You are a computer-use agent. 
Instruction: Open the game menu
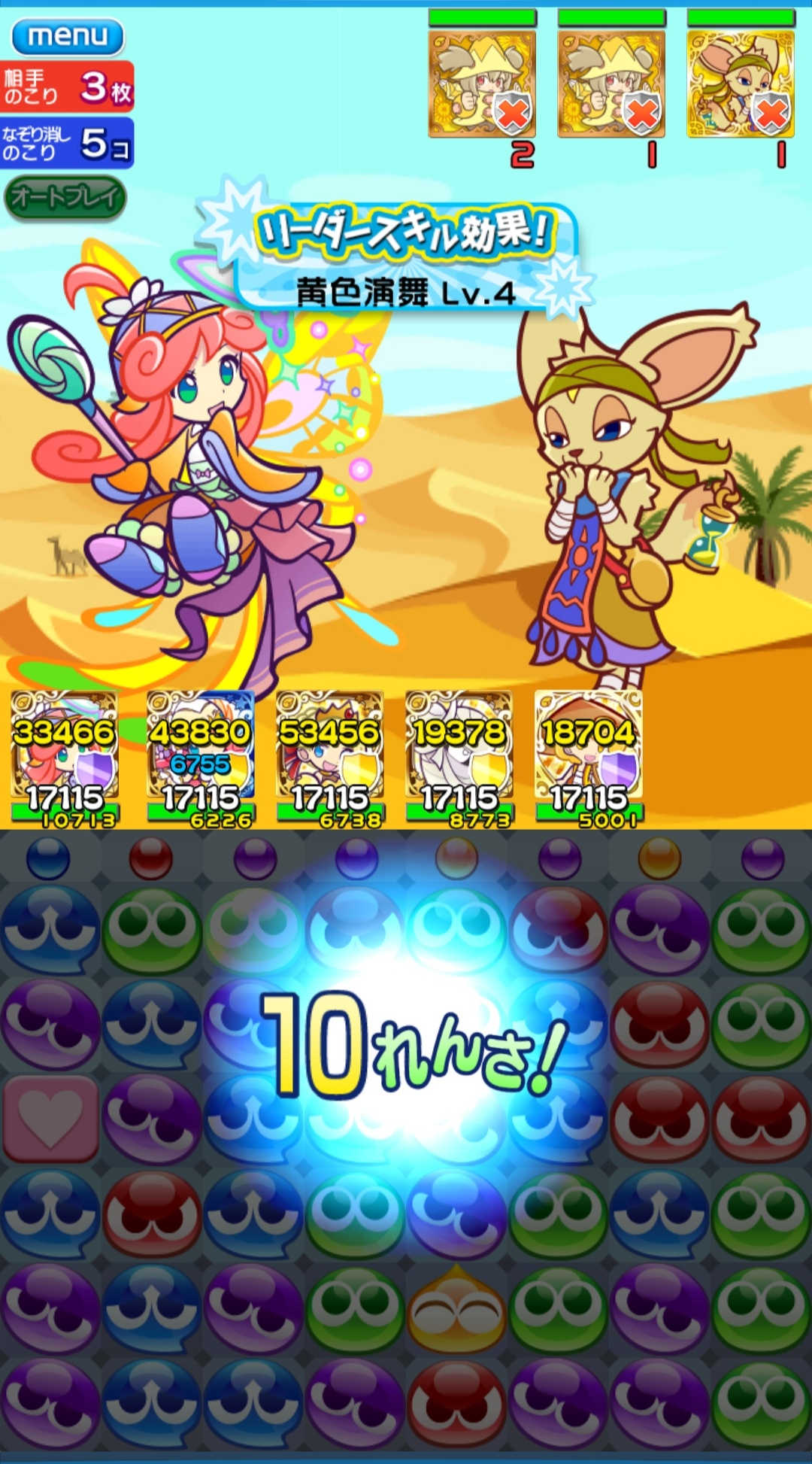(67, 36)
